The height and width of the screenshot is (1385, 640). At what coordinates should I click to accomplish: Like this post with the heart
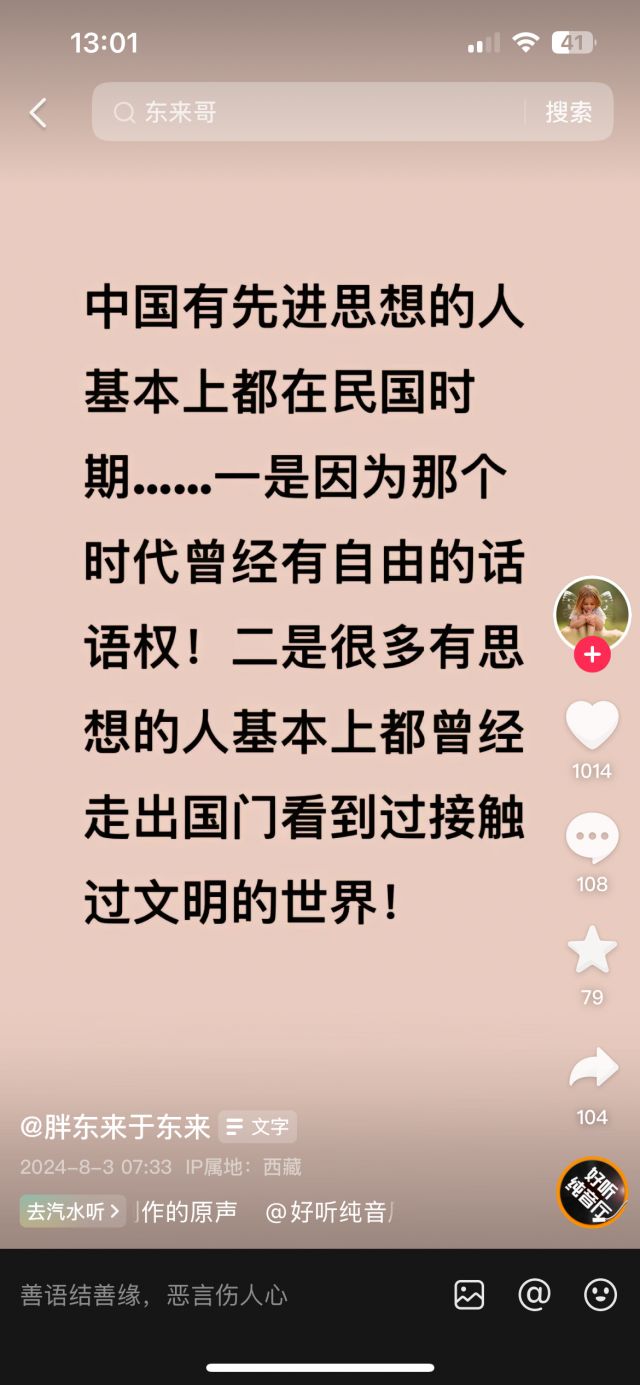pyautogui.click(x=592, y=726)
